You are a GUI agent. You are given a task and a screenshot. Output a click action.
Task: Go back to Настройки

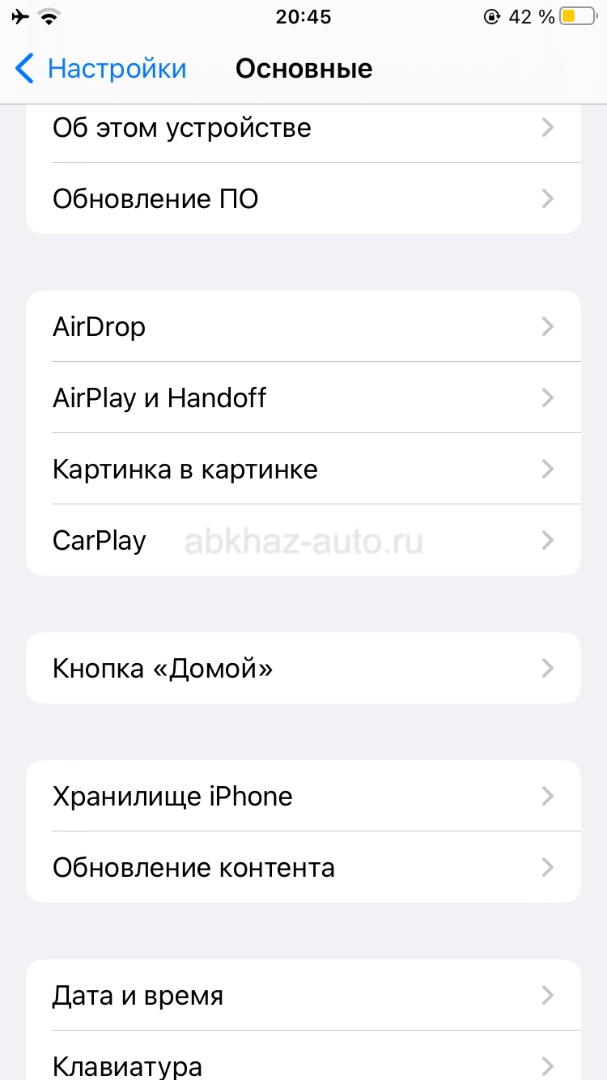click(x=101, y=69)
